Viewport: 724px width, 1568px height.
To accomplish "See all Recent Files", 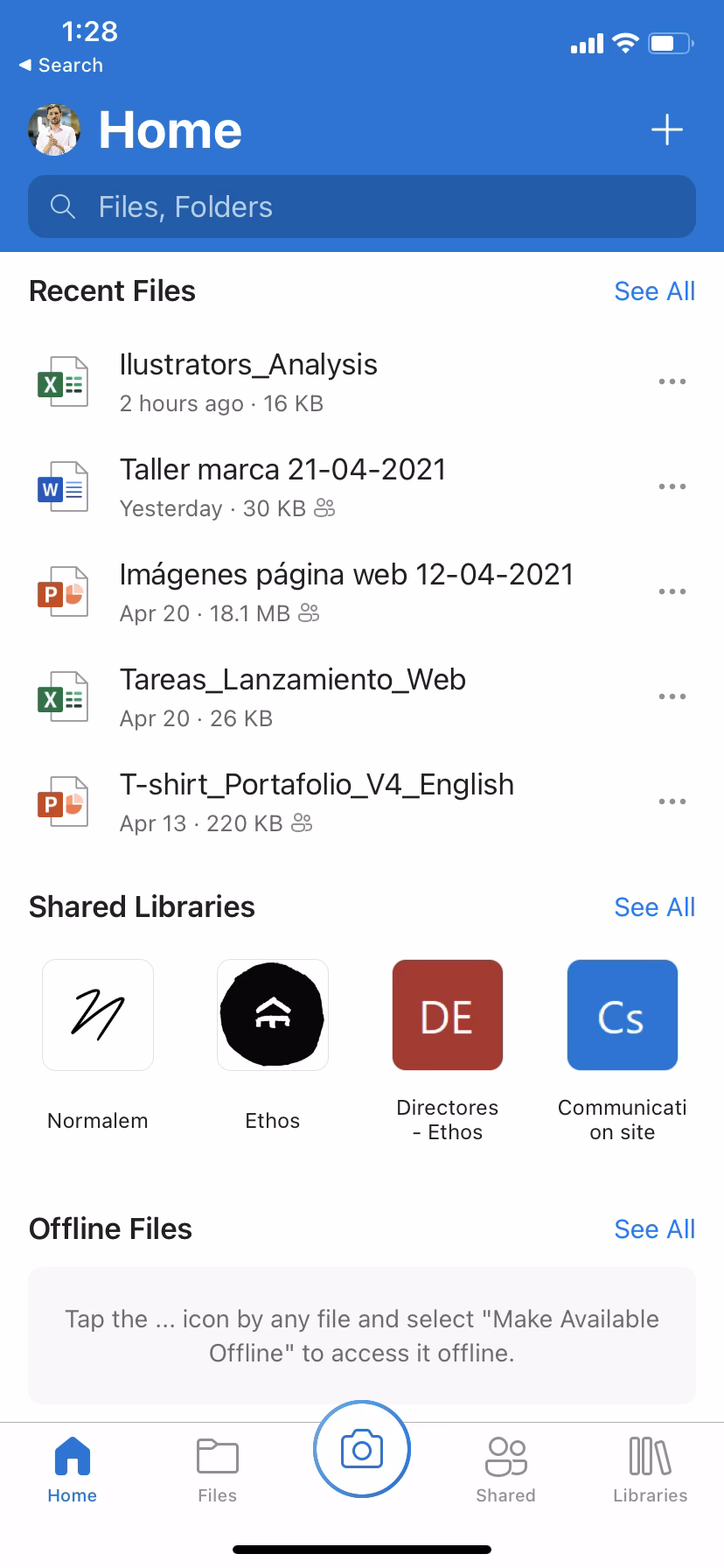I will (x=654, y=291).
